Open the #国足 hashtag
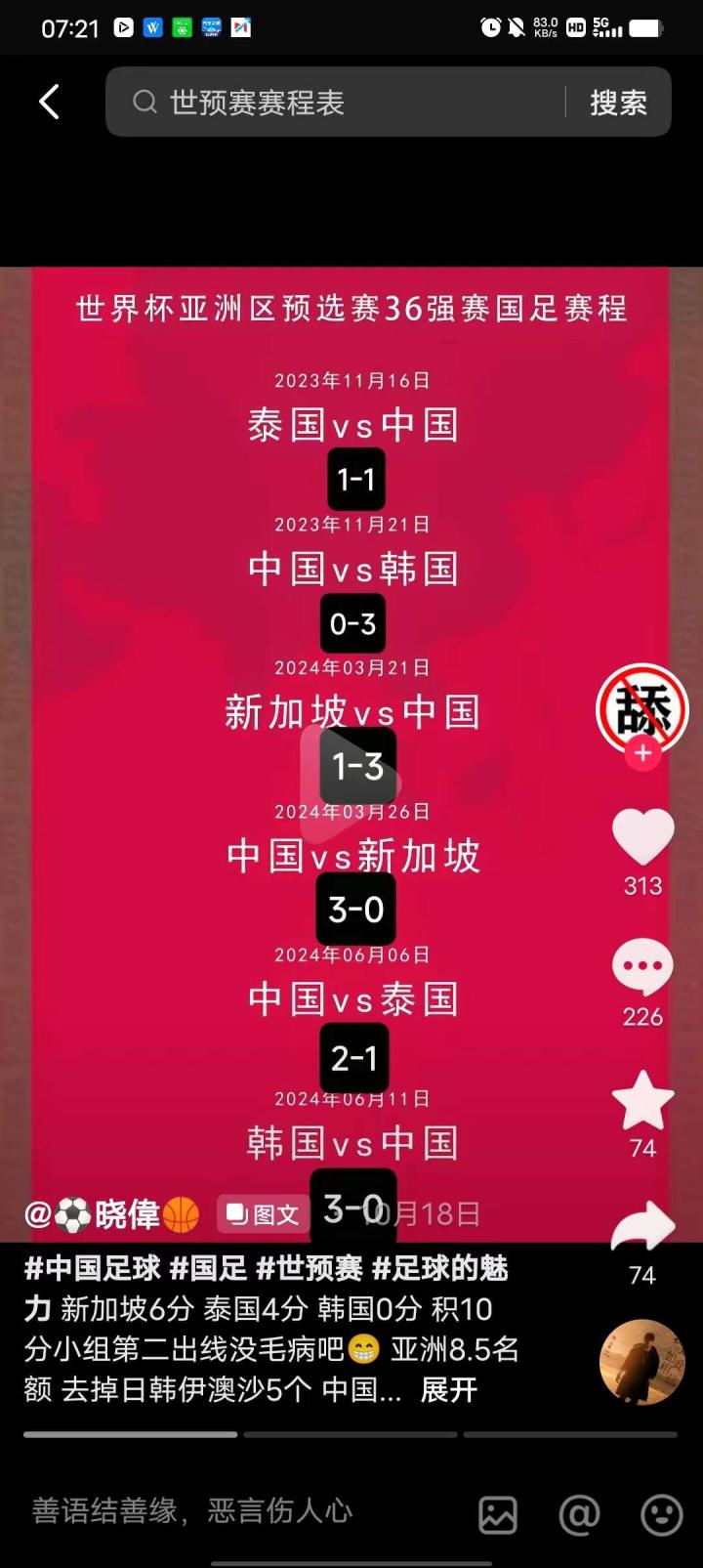Image resolution: width=703 pixels, height=1568 pixels. point(208,1269)
